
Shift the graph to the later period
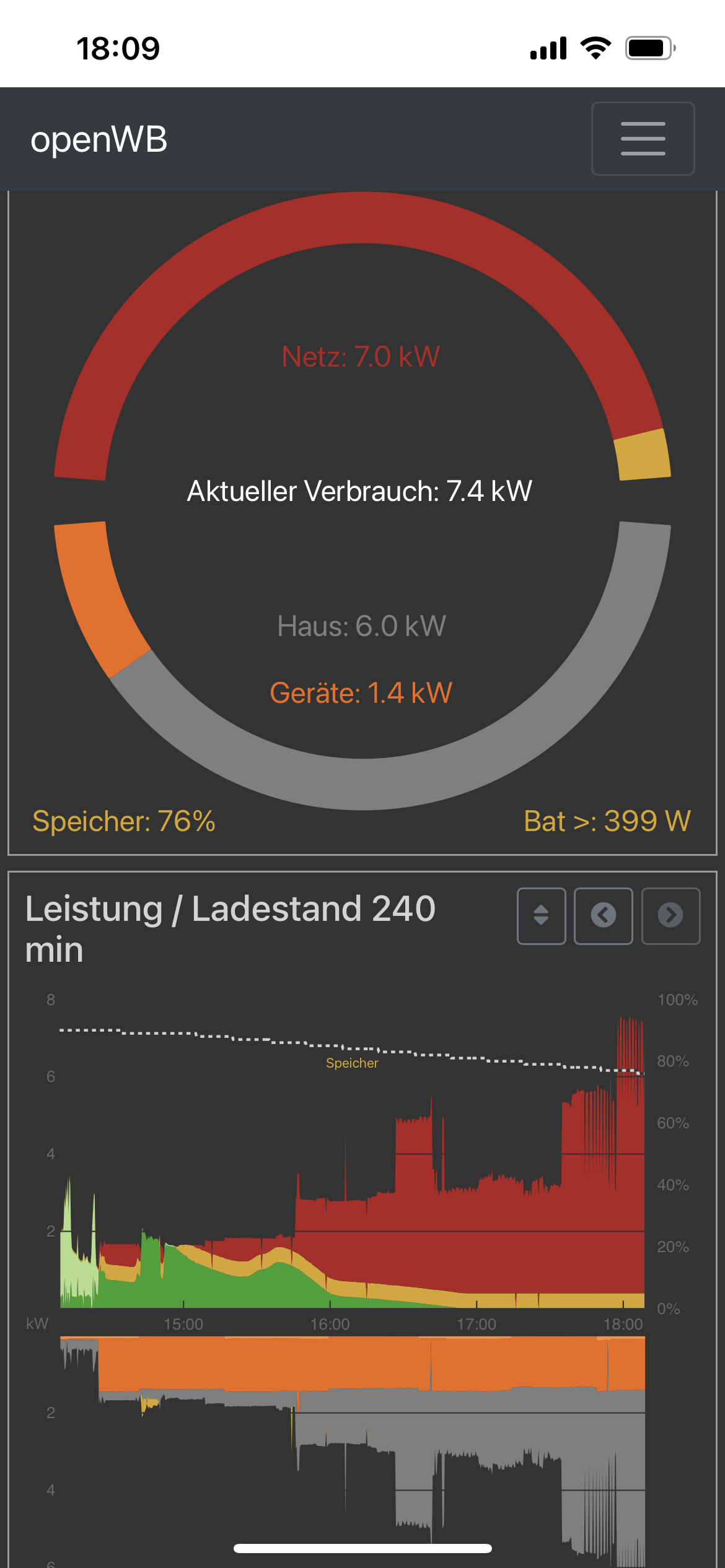670,916
